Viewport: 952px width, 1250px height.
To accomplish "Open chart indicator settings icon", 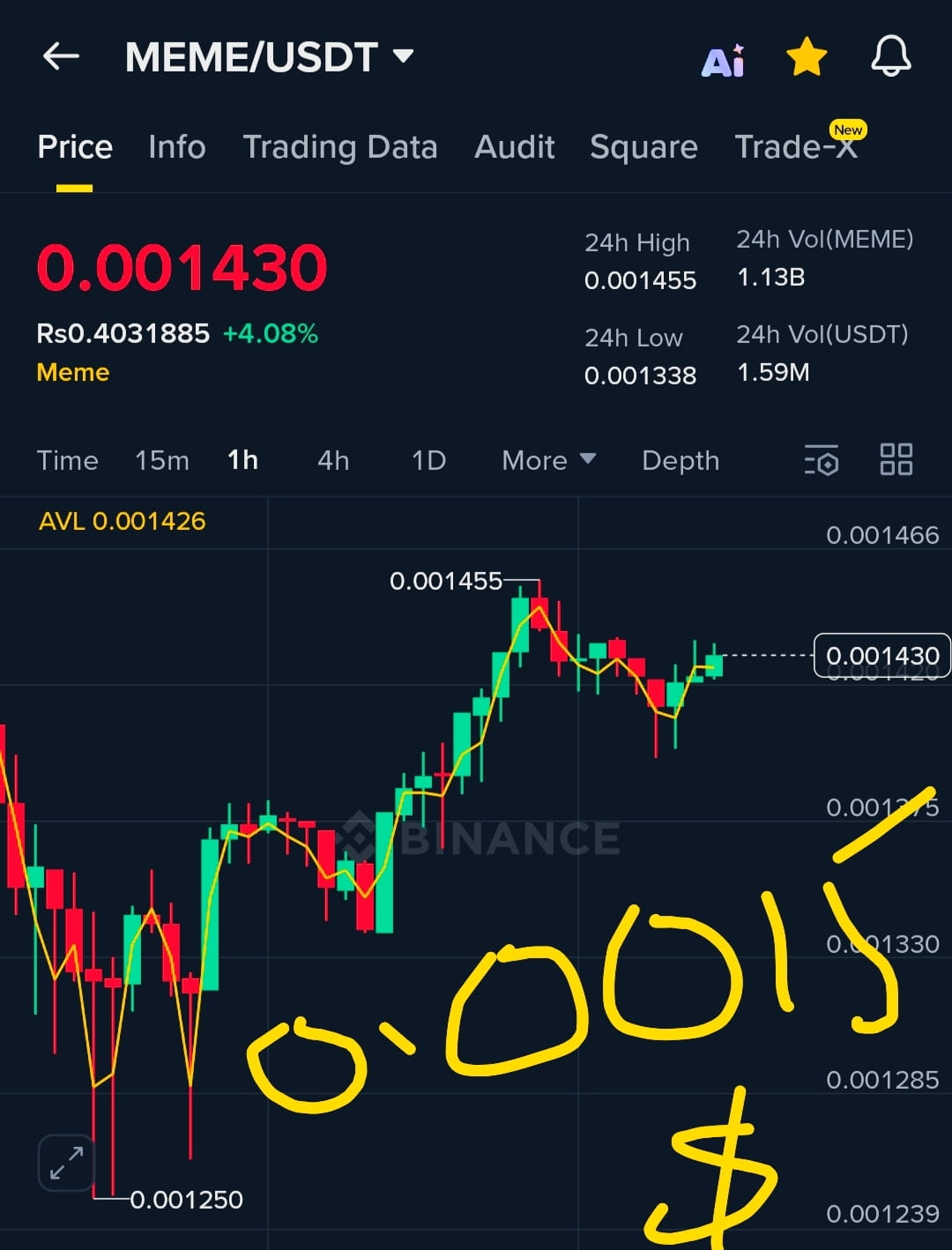I will [x=821, y=460].
